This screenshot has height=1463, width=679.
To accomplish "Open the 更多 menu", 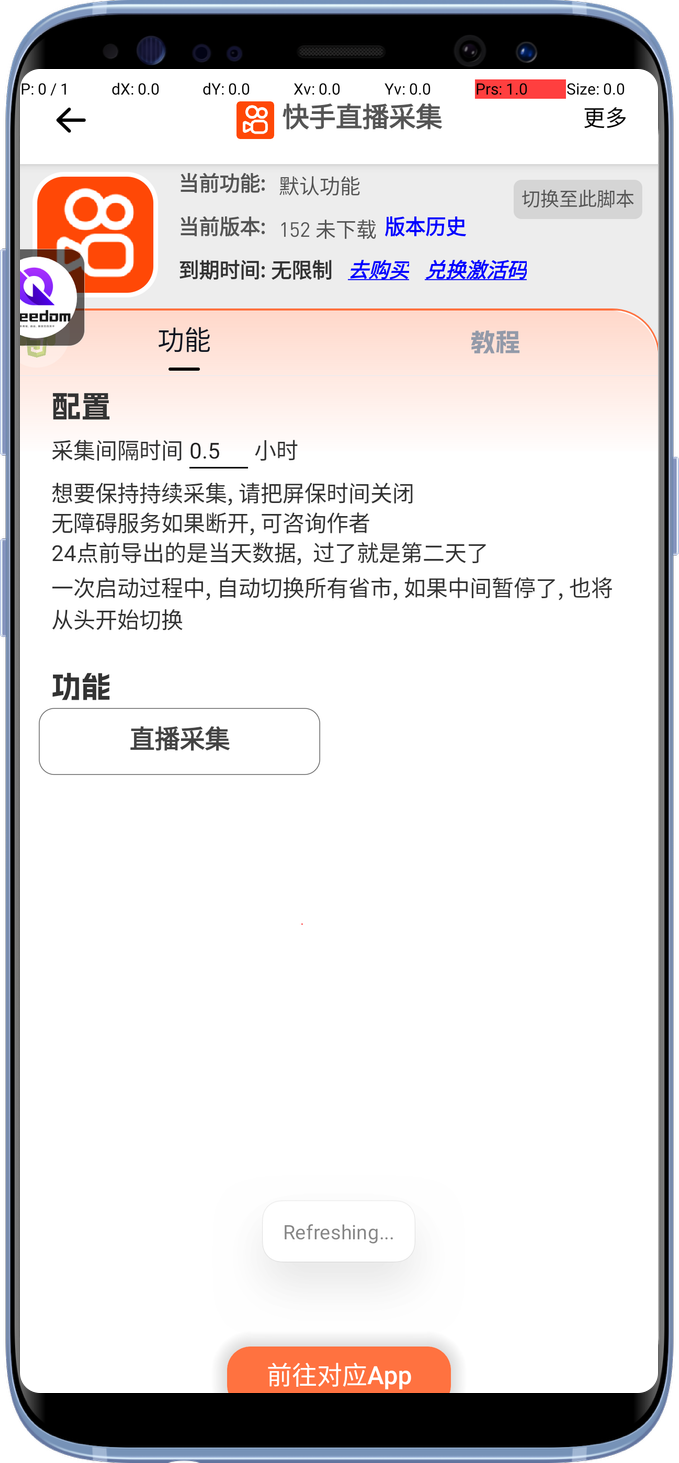I will pyautogui.click(x=605, y=118).
